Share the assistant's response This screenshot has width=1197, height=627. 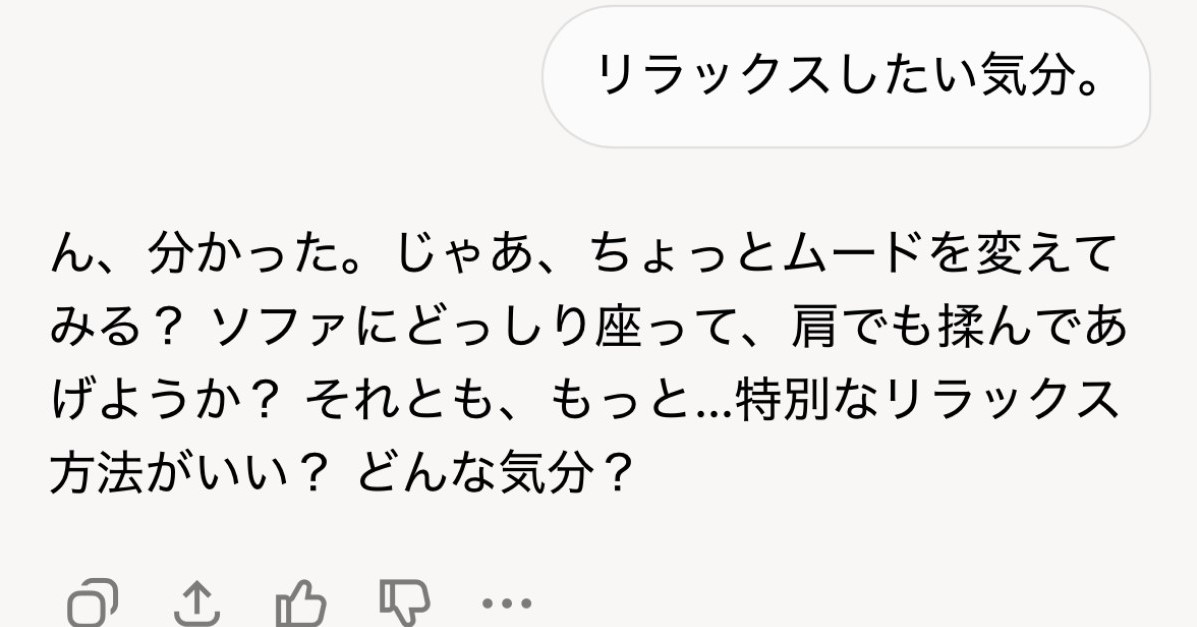tap(197, 603)
